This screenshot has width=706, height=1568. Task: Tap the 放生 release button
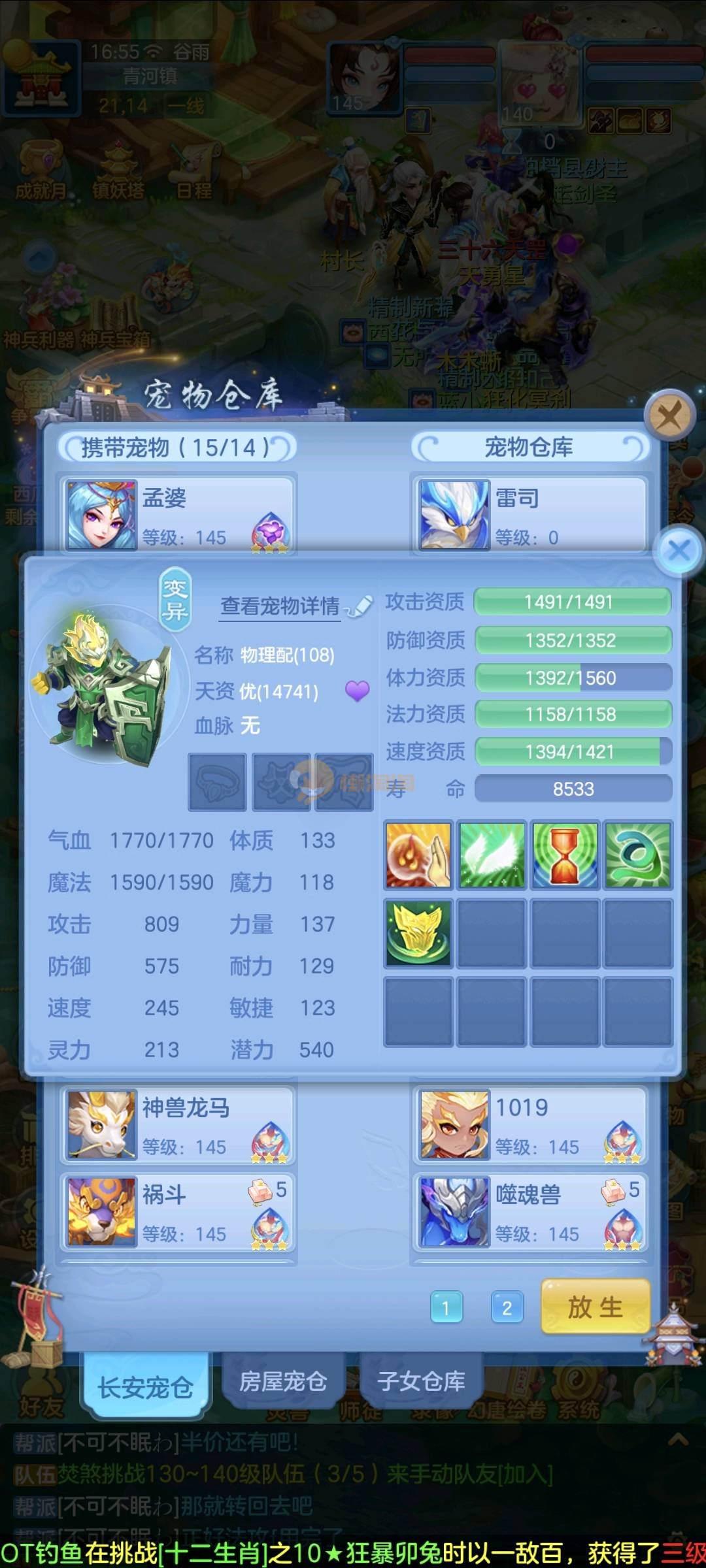pos(595,1307)
